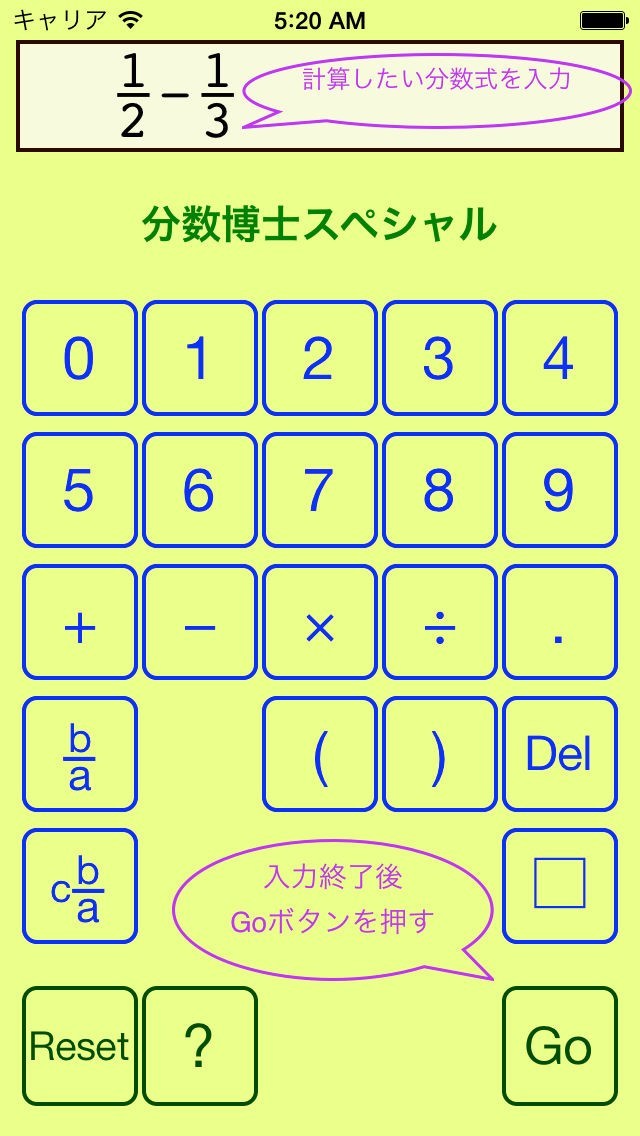Tap the number 8 key

[439, 490]
